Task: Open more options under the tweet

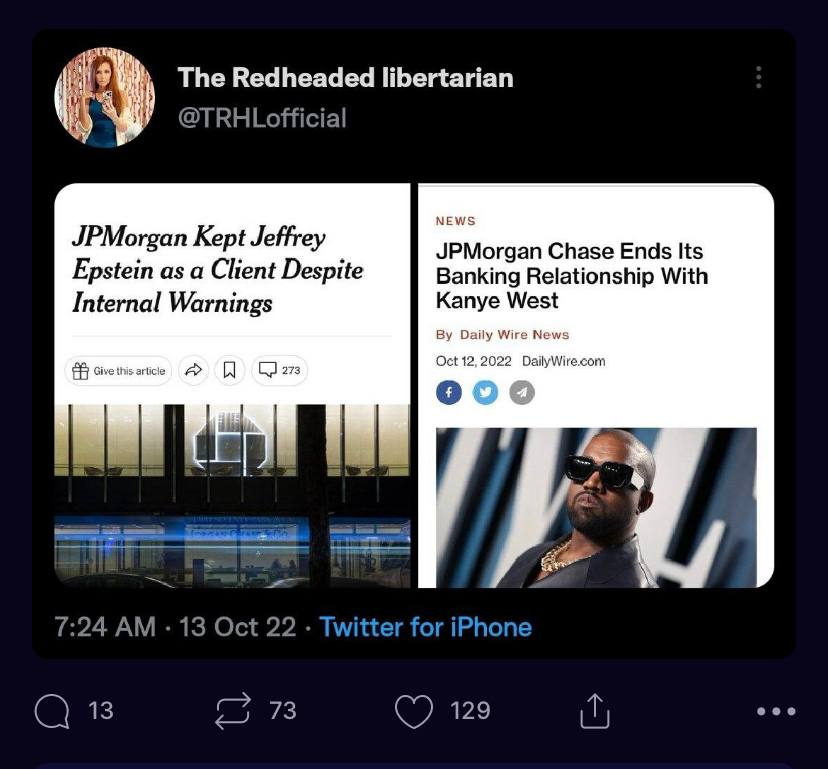Action: tap(776, 711)
